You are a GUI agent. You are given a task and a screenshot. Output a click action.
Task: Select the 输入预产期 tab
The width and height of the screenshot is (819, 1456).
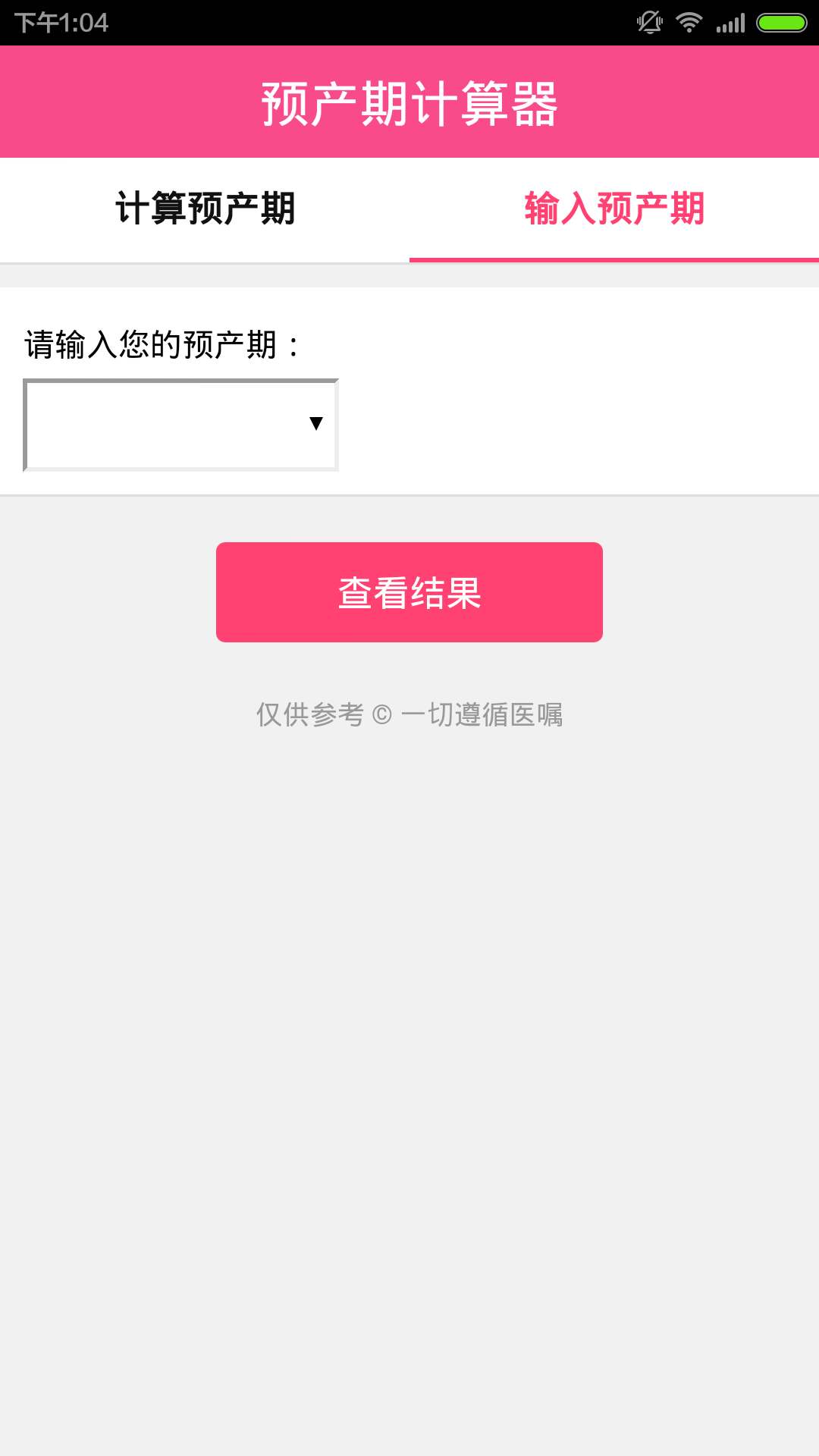coord(614,209)
